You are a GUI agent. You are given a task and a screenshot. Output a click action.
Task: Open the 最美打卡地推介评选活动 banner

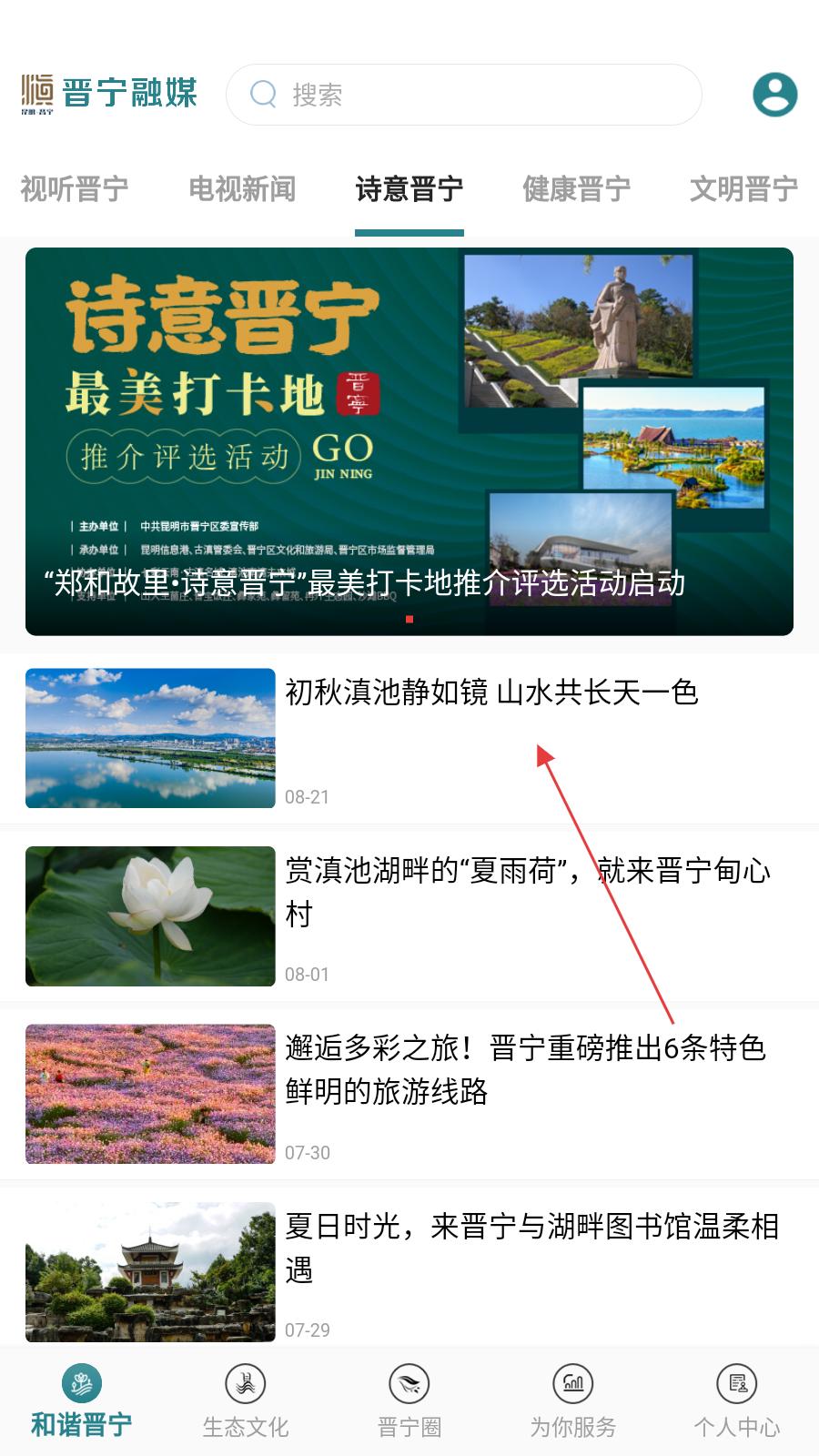(x=409, y=441)
